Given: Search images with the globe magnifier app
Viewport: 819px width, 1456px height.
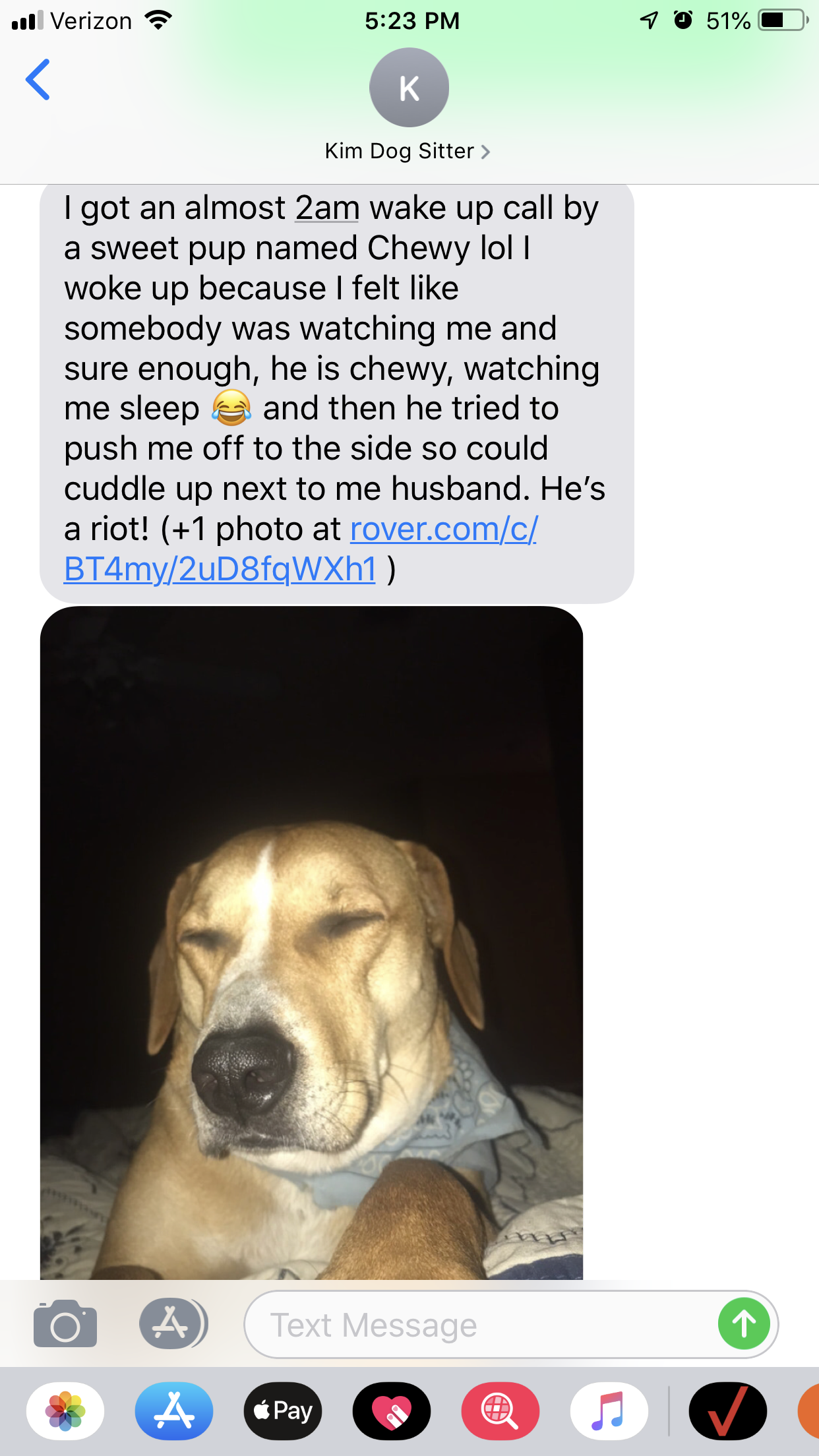Looking at the screenshot, I should coord(501,1411).
